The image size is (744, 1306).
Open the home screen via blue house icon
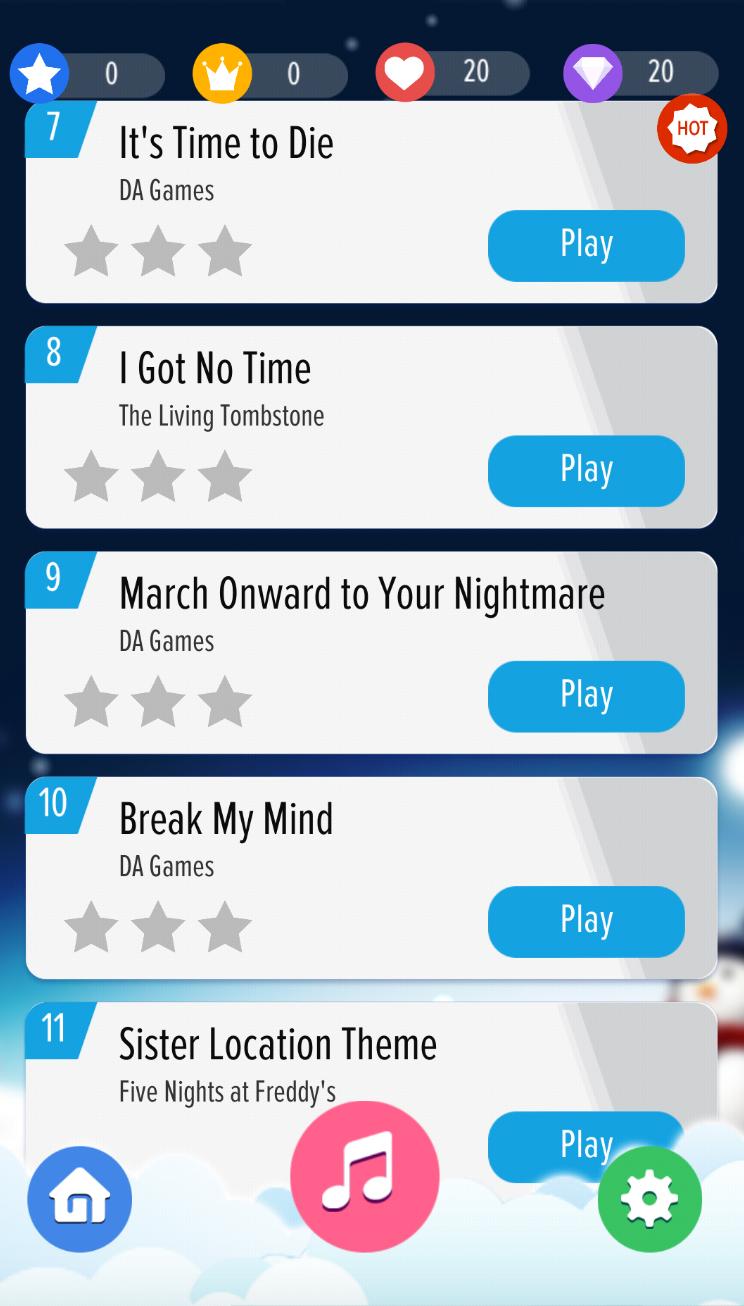coord(78,1199)
